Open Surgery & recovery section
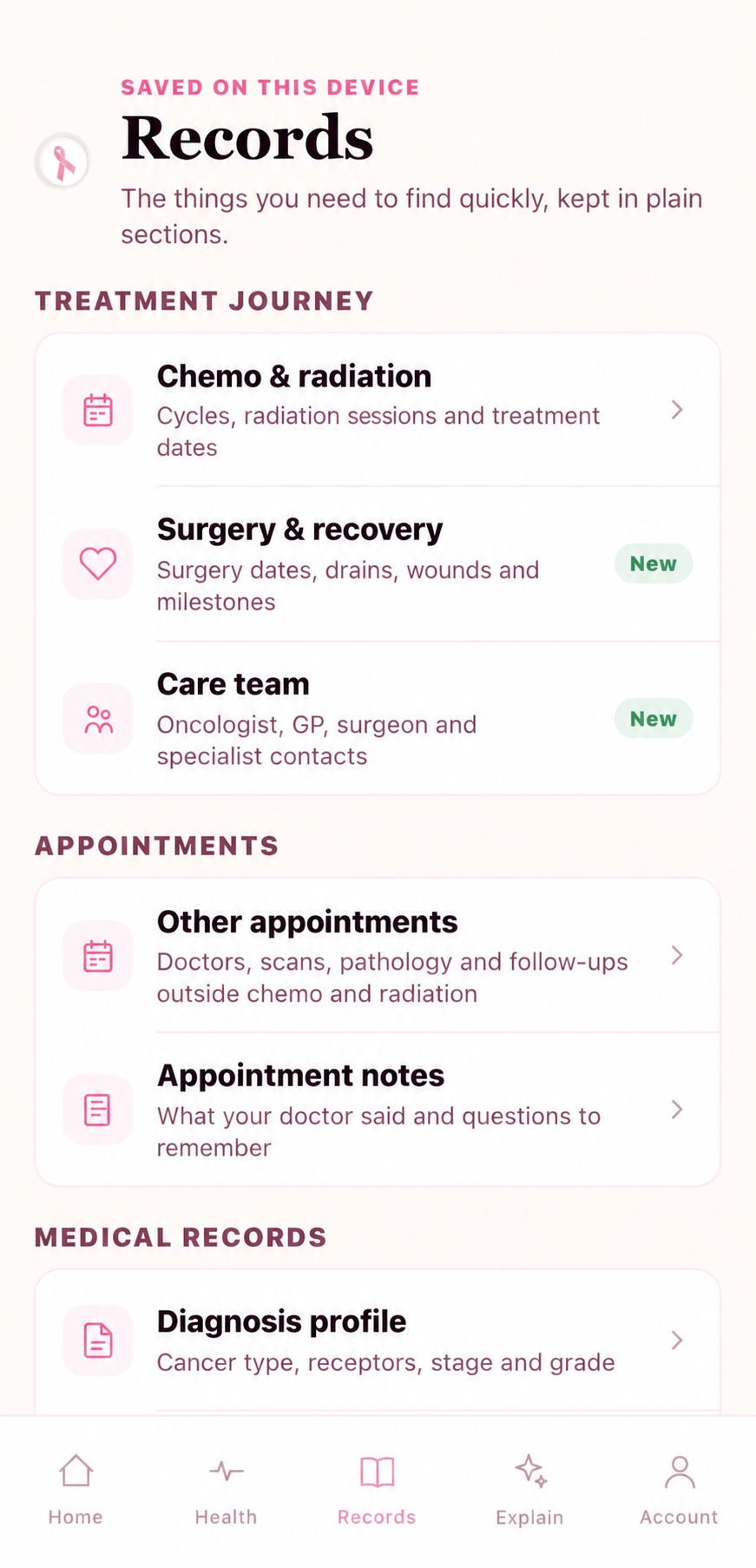The width and height of the screenshot is (756, 1568). (378, 564)
